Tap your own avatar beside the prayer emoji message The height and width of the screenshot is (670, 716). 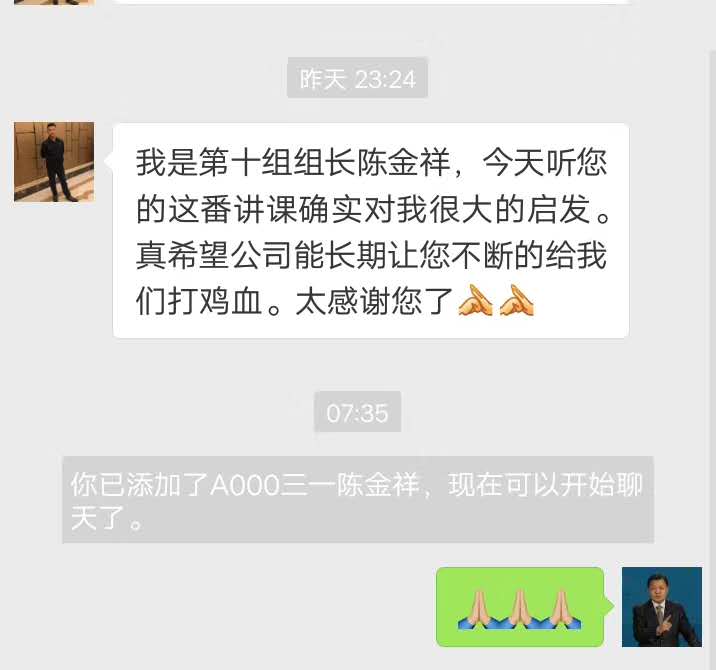point(662,607)
